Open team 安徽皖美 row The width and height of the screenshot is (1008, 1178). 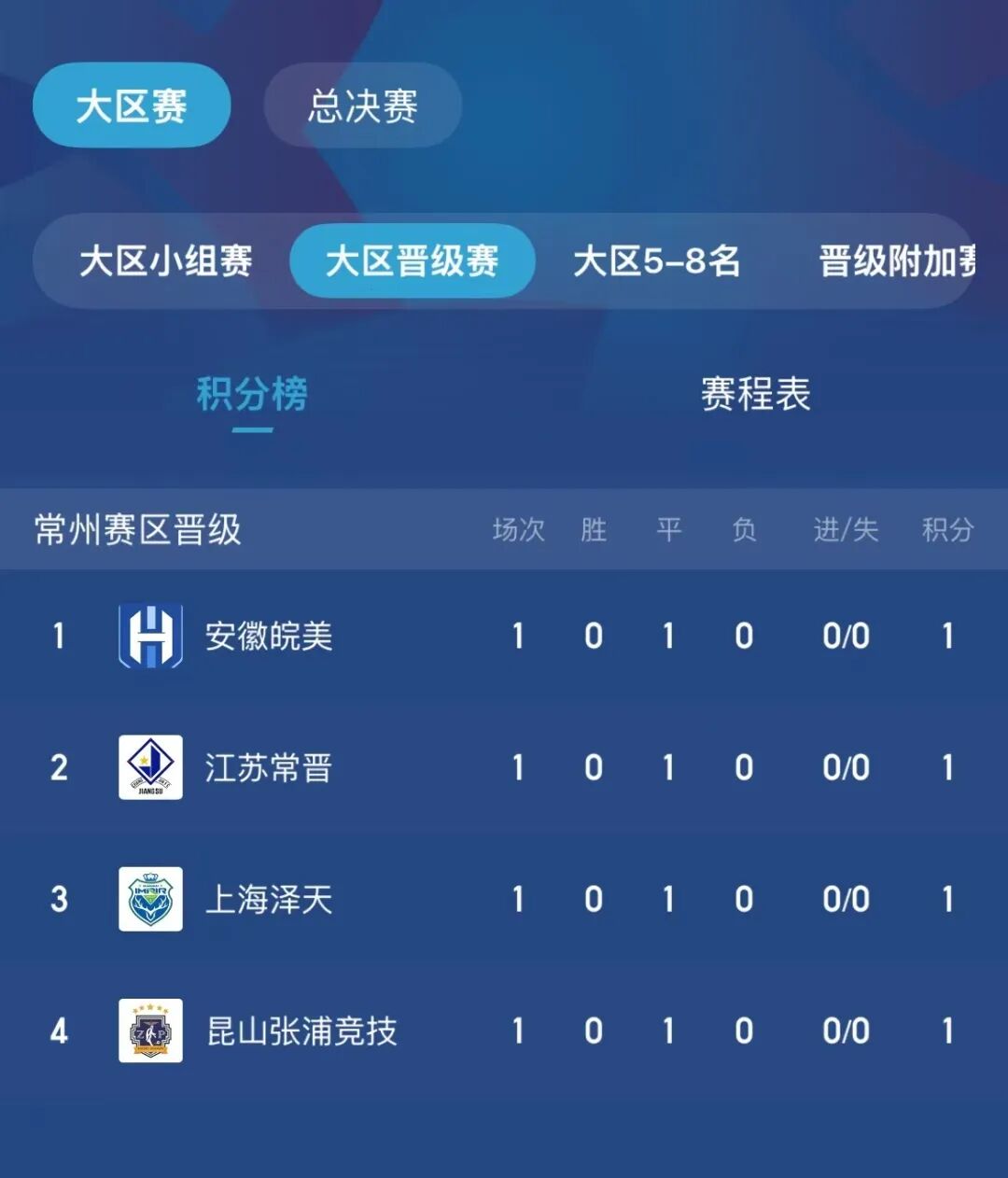pyautogui.click(x=269, y=637)
